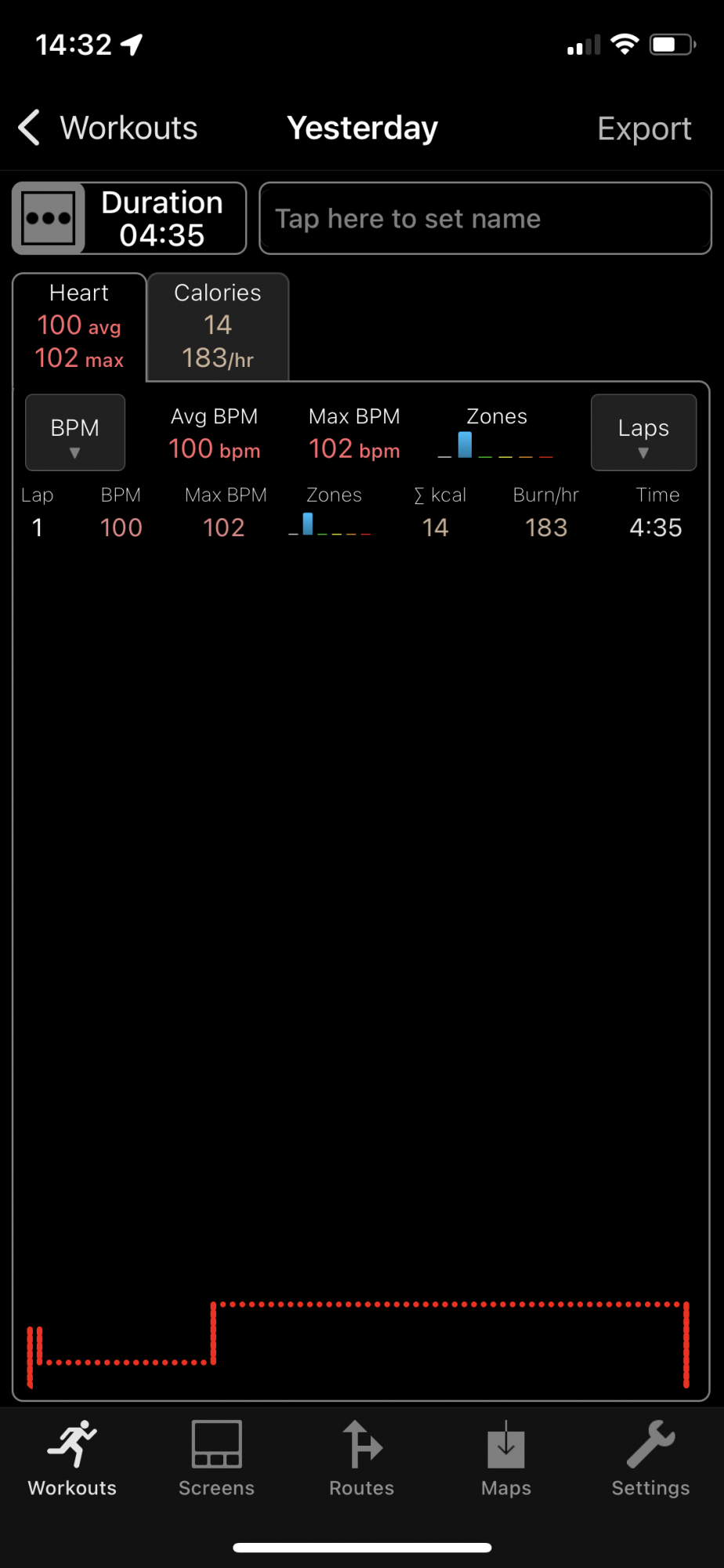Open the three-dots activity type icon

tap(49, 218)
